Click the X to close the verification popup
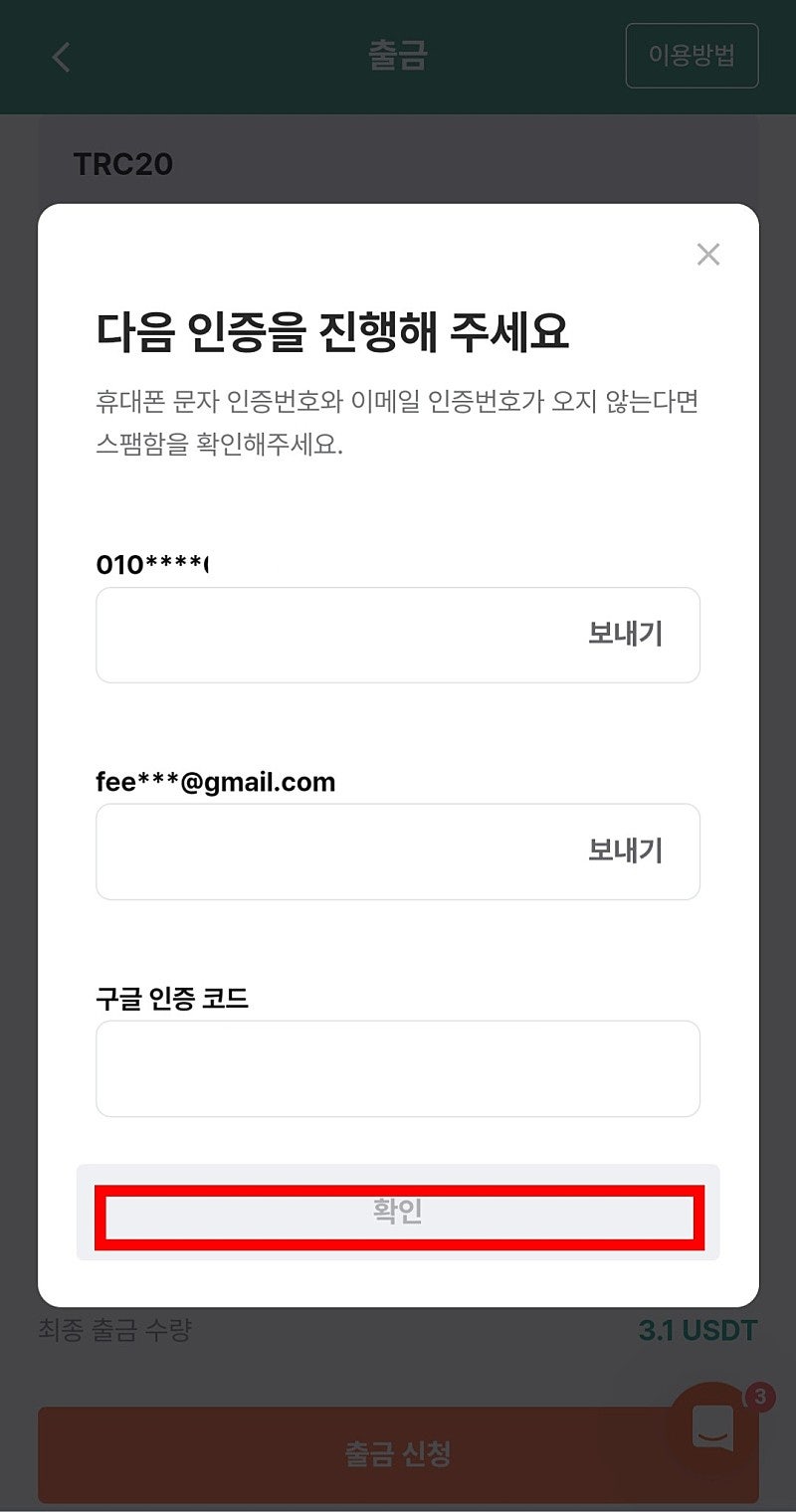The image size is (796, 1512). (x=707, y=256)
